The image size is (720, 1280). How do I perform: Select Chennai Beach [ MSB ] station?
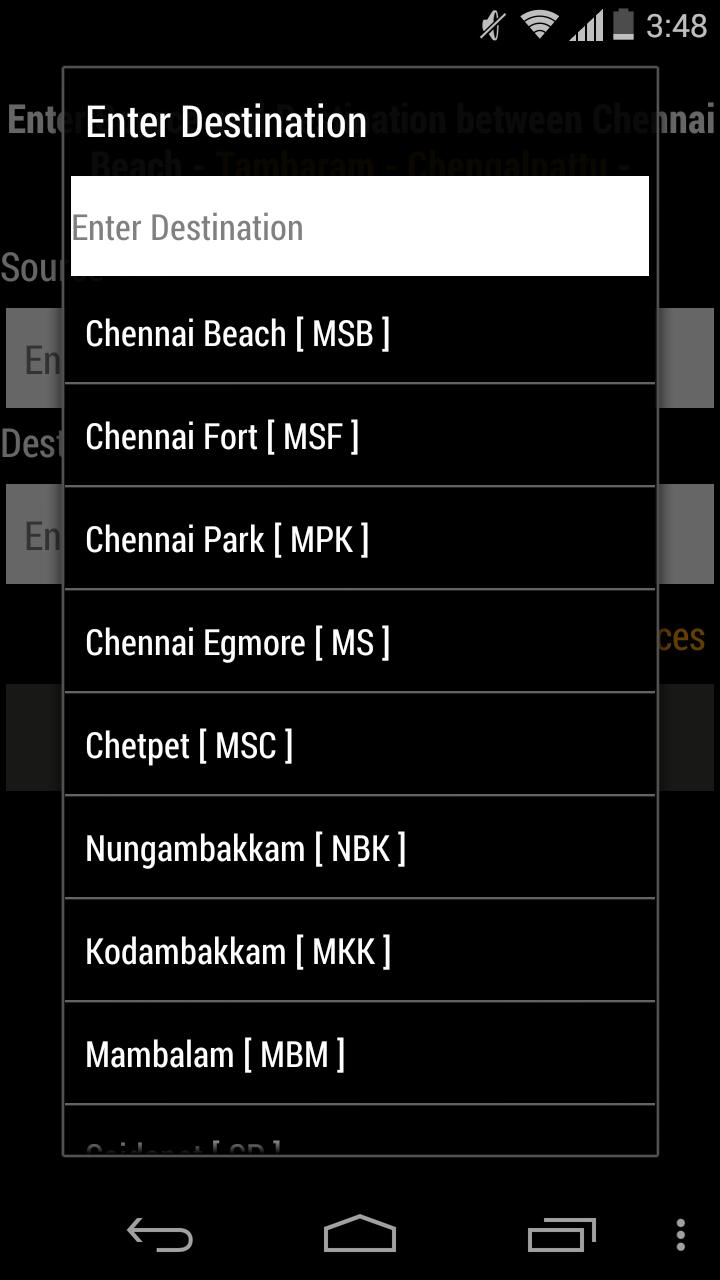(x=360, y=333)
